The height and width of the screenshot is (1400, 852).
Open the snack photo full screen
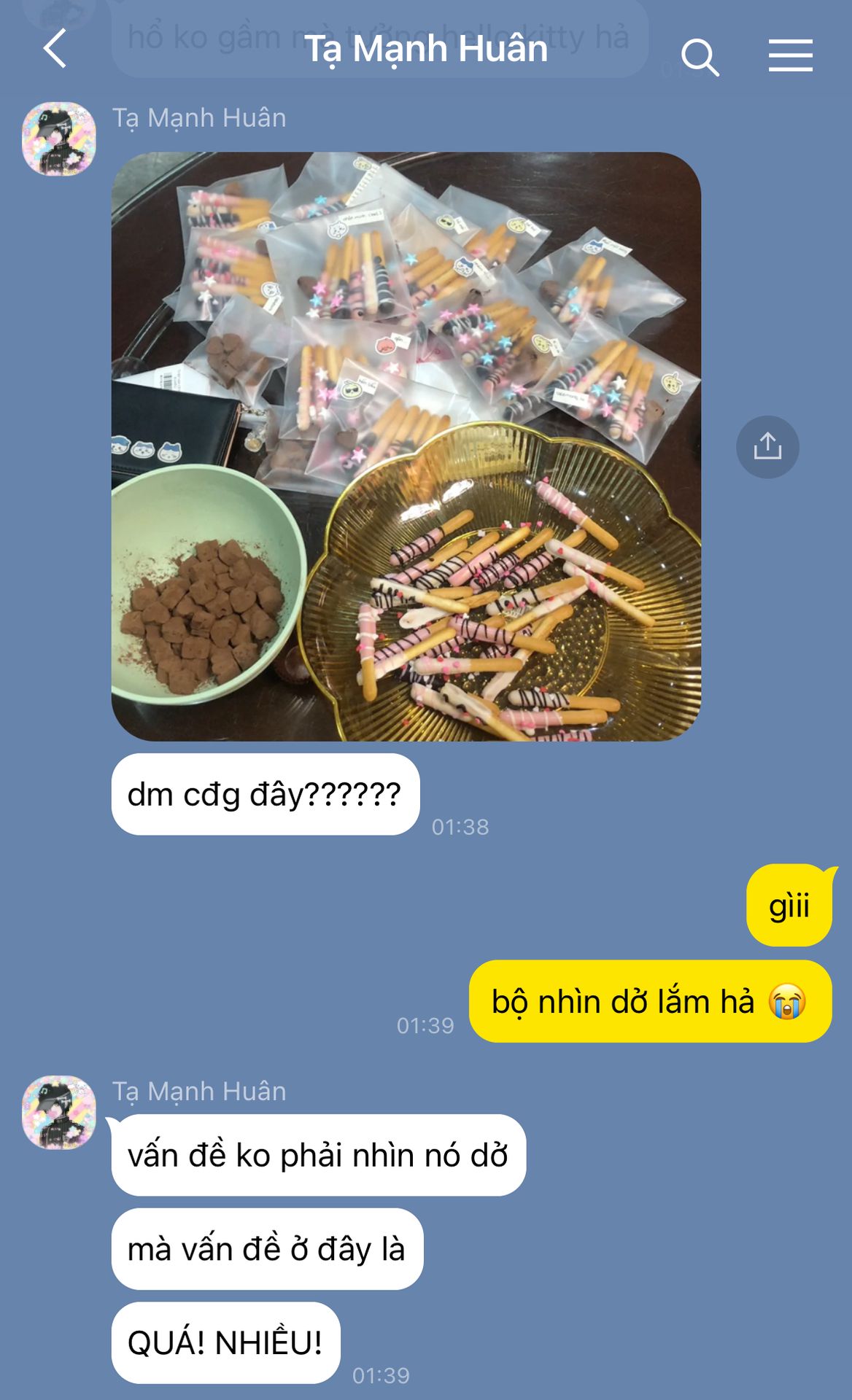point(406,446)
